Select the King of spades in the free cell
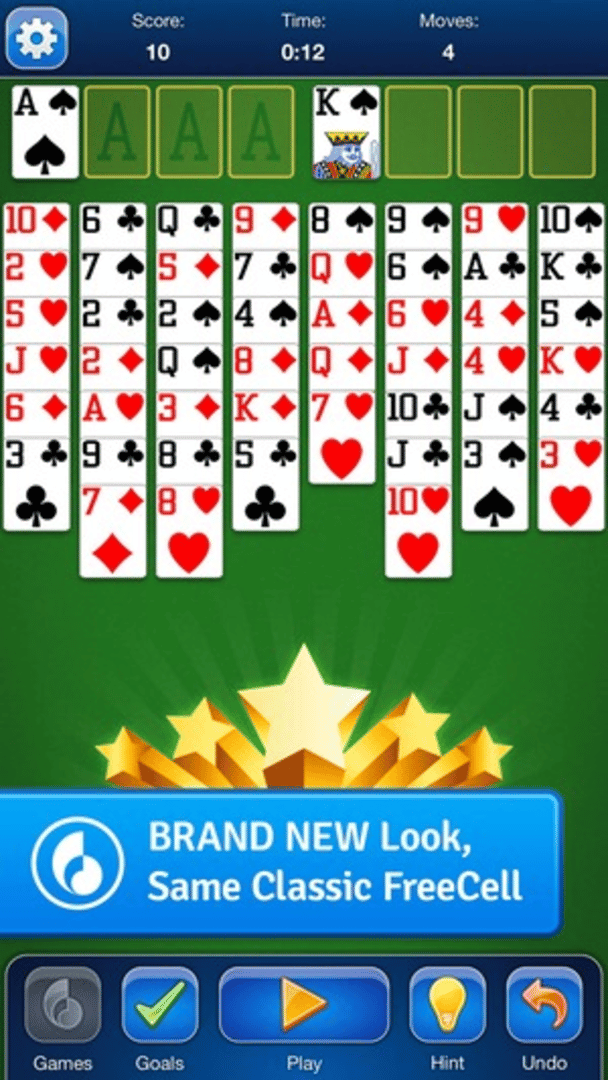 tap(346, 133)
